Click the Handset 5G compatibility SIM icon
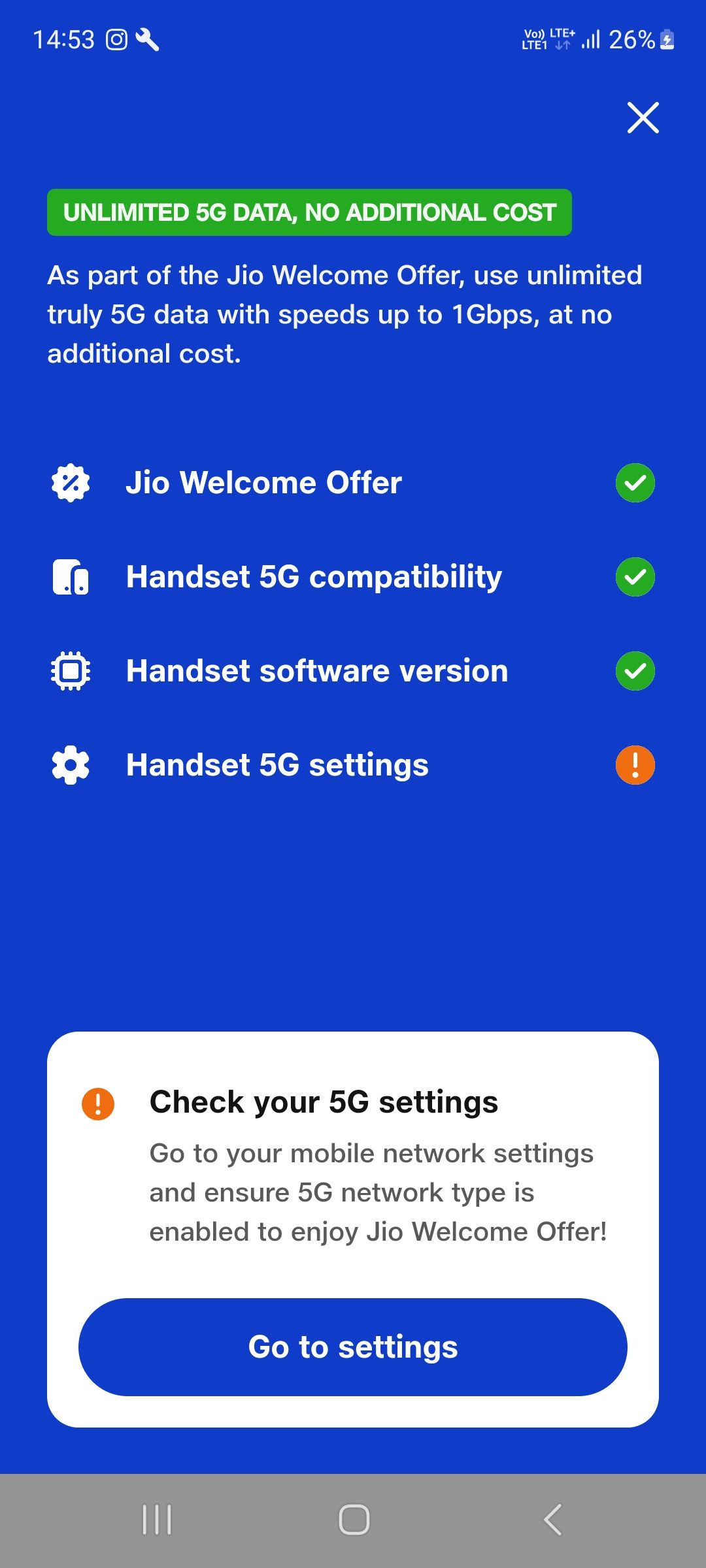Image resolution: width=706 pixels, height=1568 pixels. 70,576
